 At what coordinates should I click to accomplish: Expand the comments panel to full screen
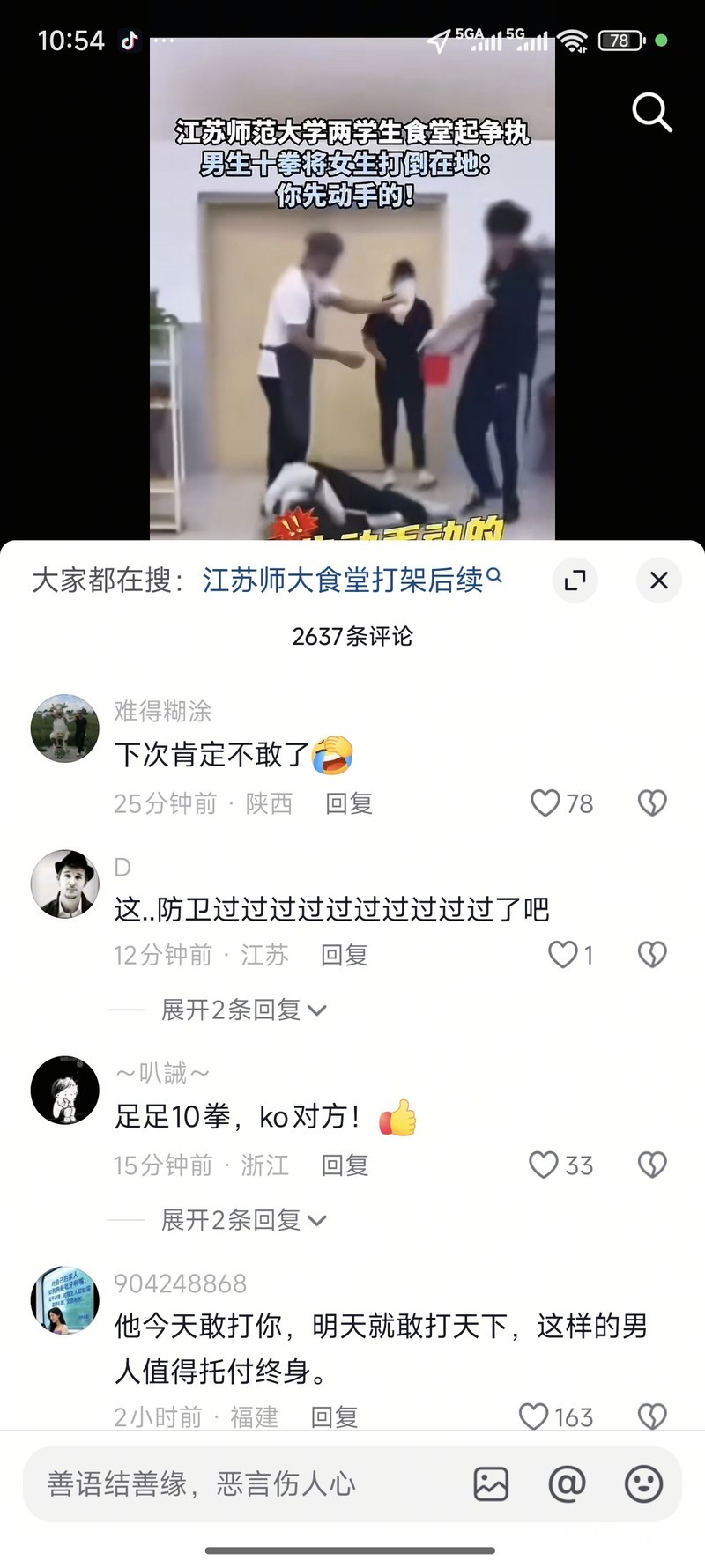coord(575,580)
